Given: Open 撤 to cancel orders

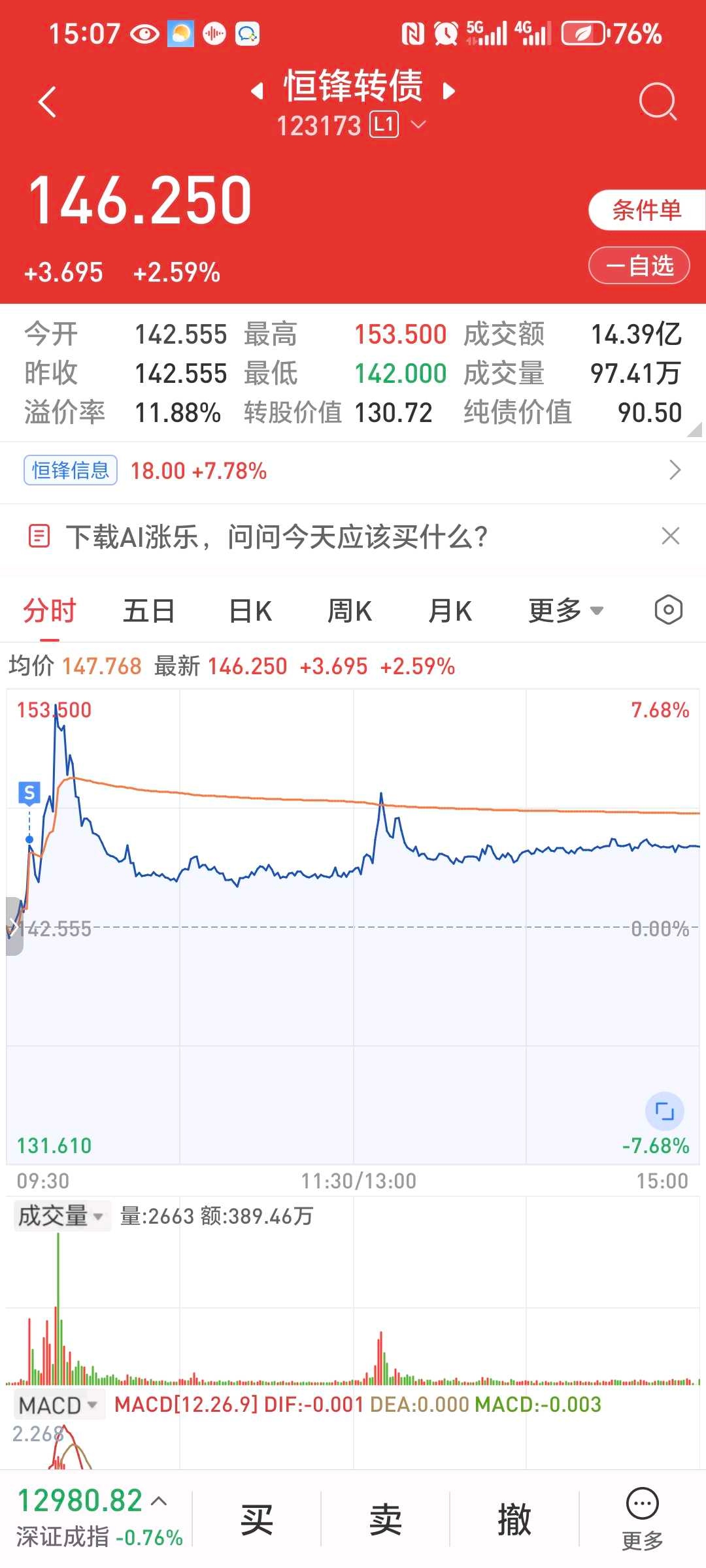Looking at the screenshot, I should tap(514, 1520).
